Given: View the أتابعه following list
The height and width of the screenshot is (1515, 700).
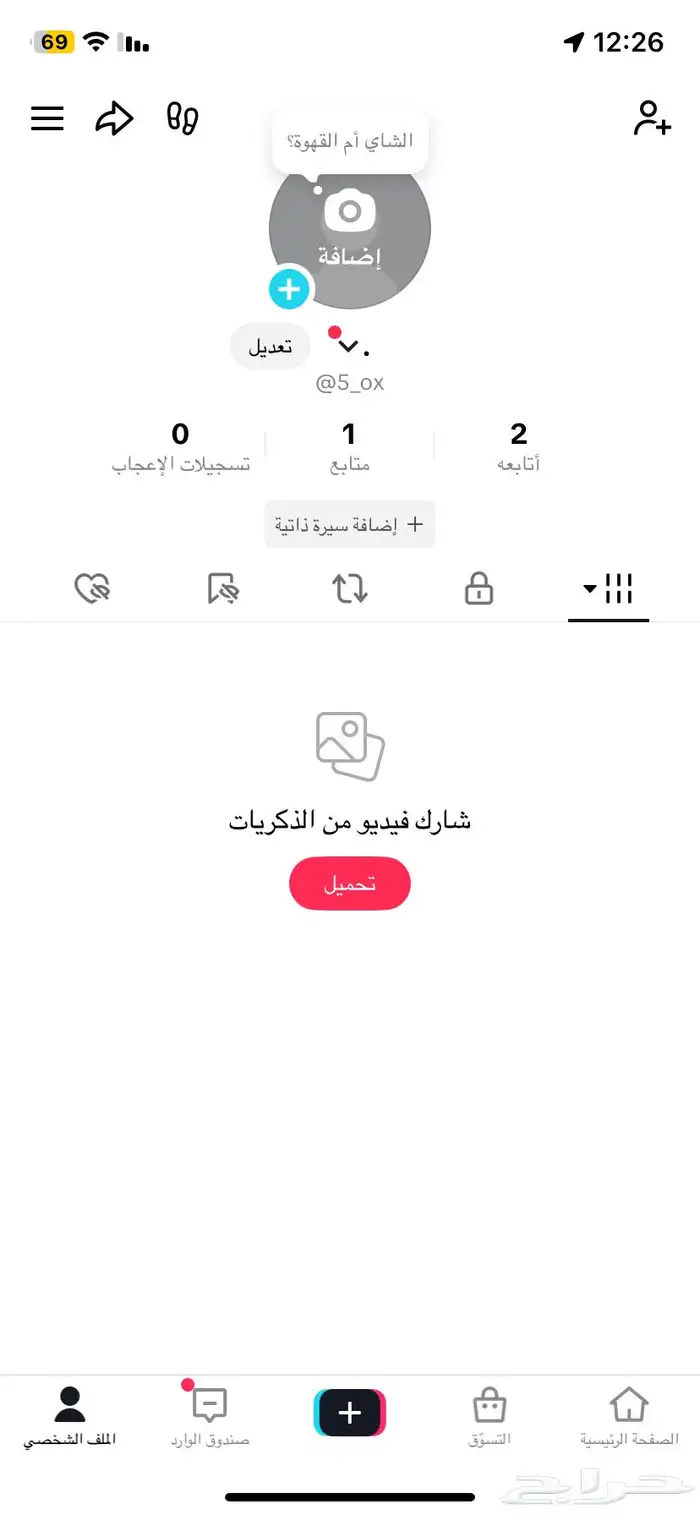Looking at the screenshot, I should 518,445.
